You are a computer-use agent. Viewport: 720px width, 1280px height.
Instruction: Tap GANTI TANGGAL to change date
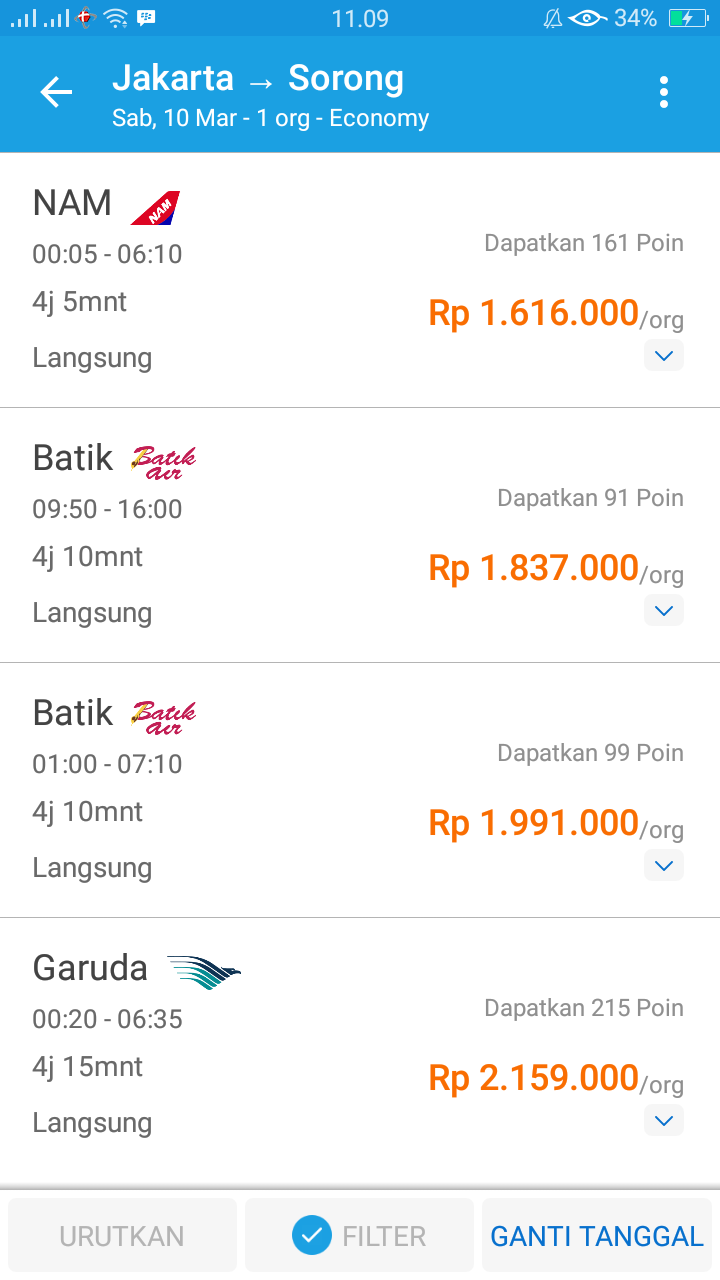click(x=596, y=1235)
